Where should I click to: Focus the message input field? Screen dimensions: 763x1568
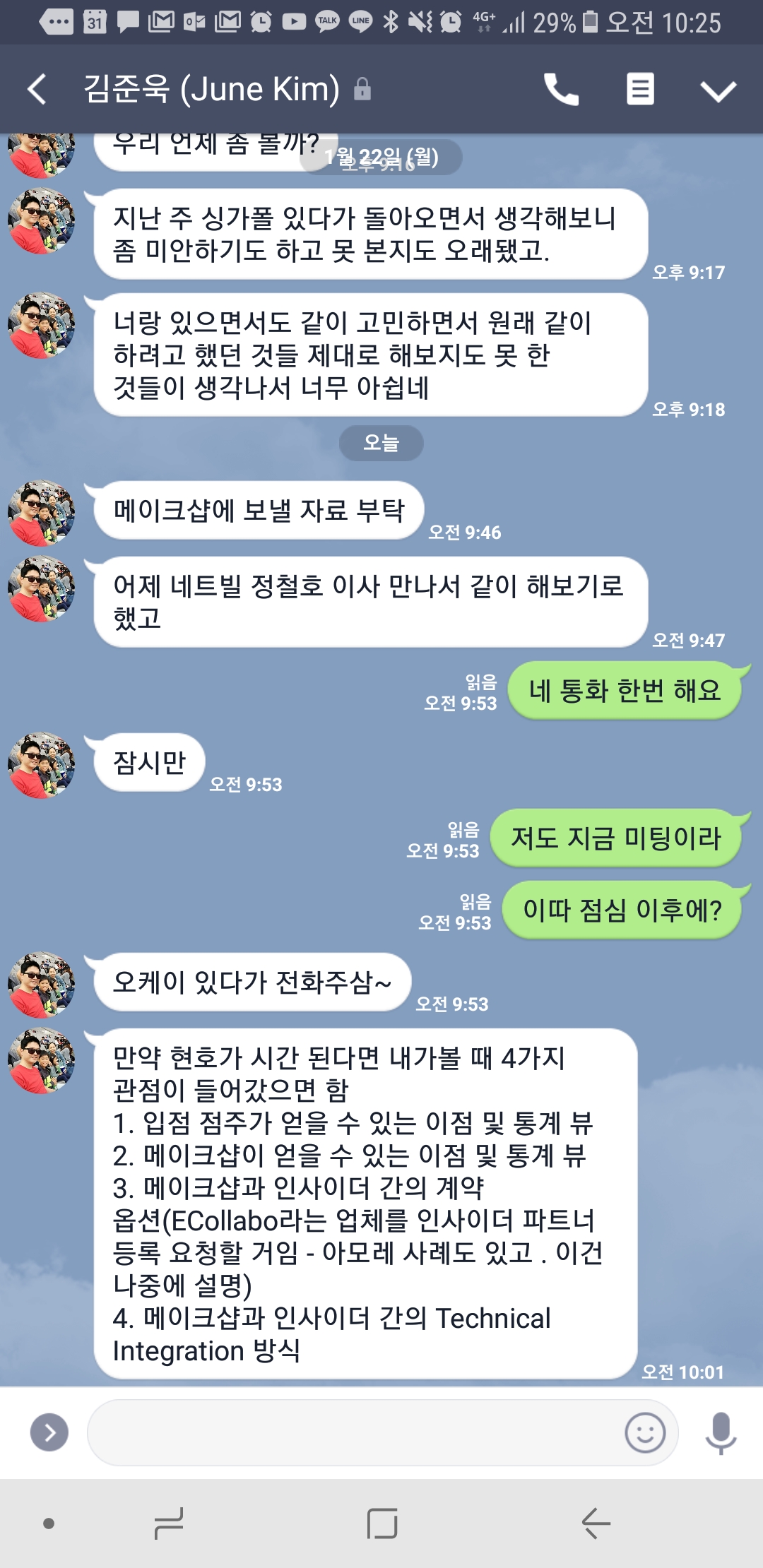pos(353,1432)
